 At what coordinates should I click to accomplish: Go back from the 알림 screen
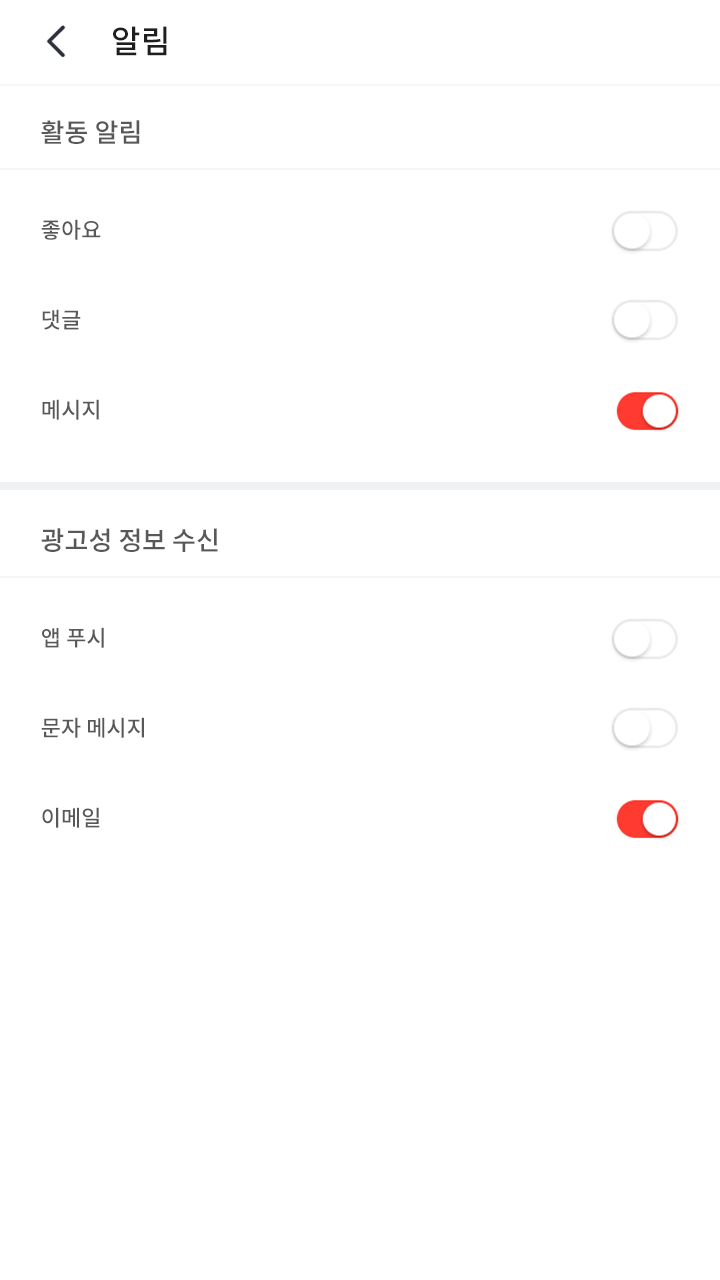56,42
